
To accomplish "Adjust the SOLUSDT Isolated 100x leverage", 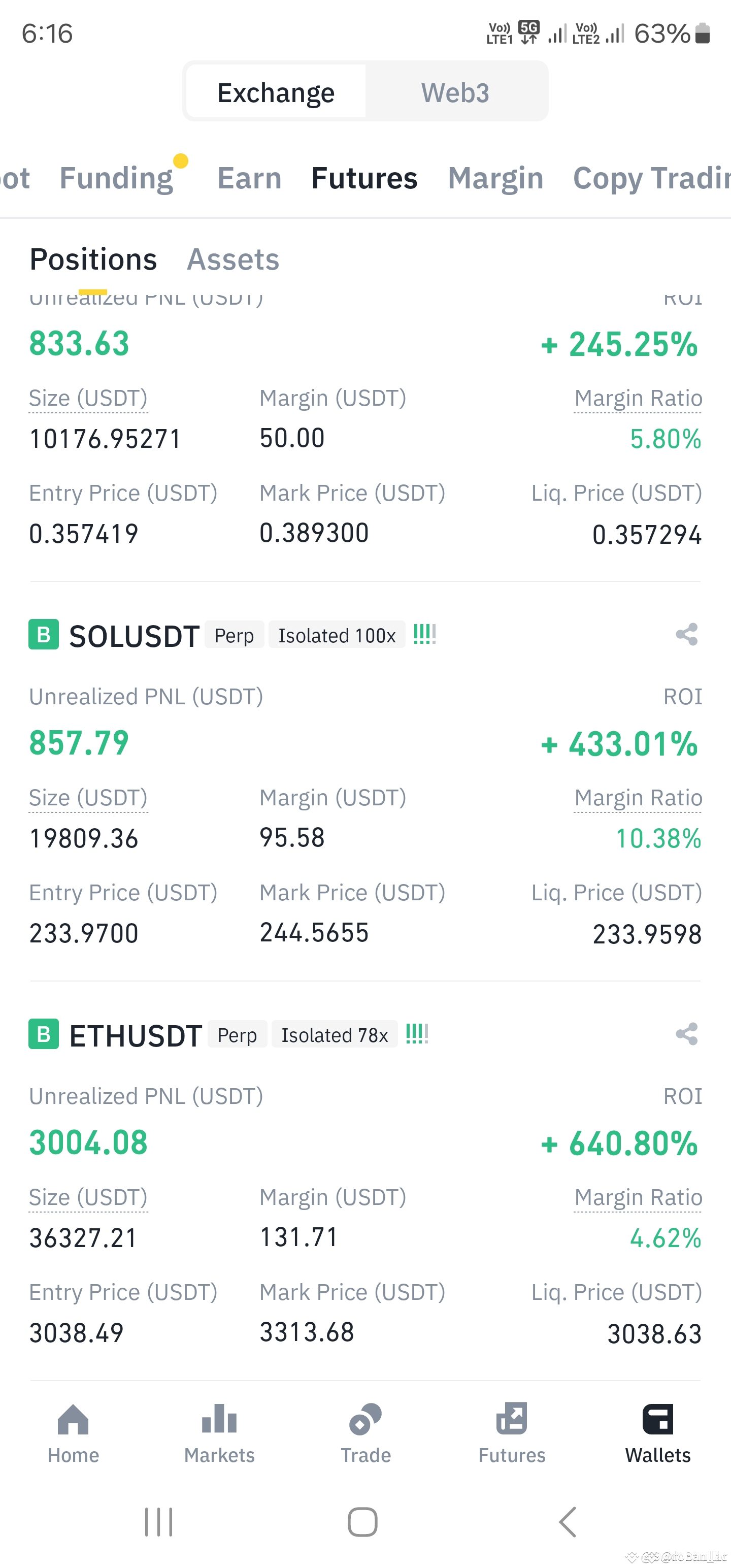I will pyautogui.click(x=337, y=635).
